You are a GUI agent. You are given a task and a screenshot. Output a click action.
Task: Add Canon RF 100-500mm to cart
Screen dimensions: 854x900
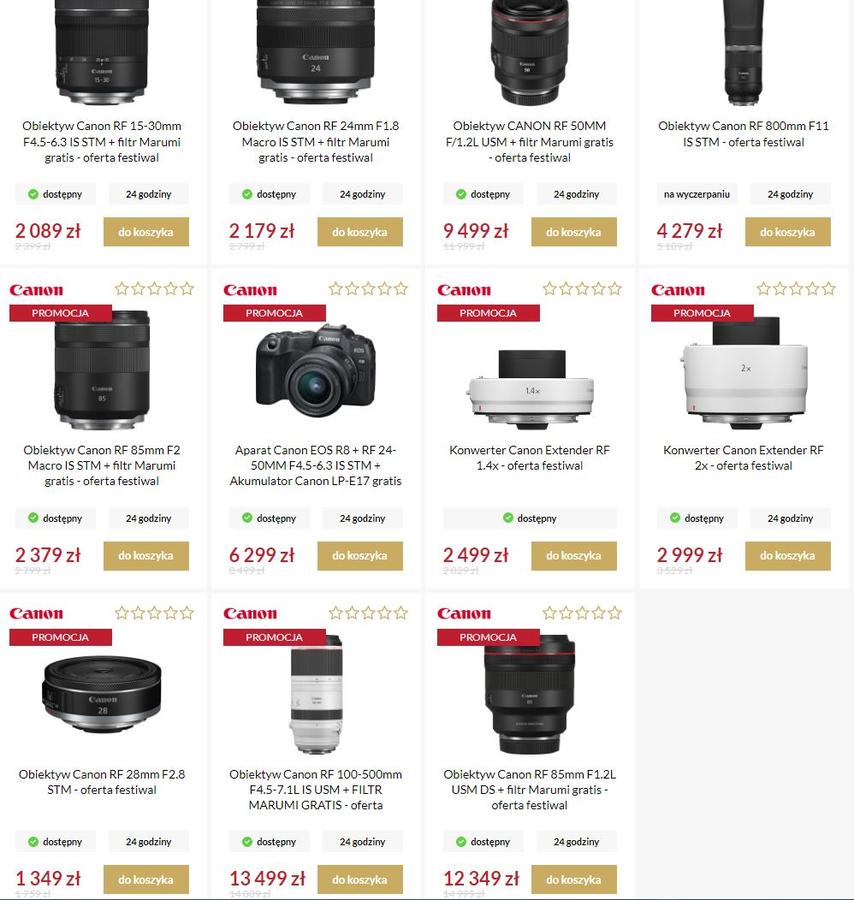(x=359, y=880)
